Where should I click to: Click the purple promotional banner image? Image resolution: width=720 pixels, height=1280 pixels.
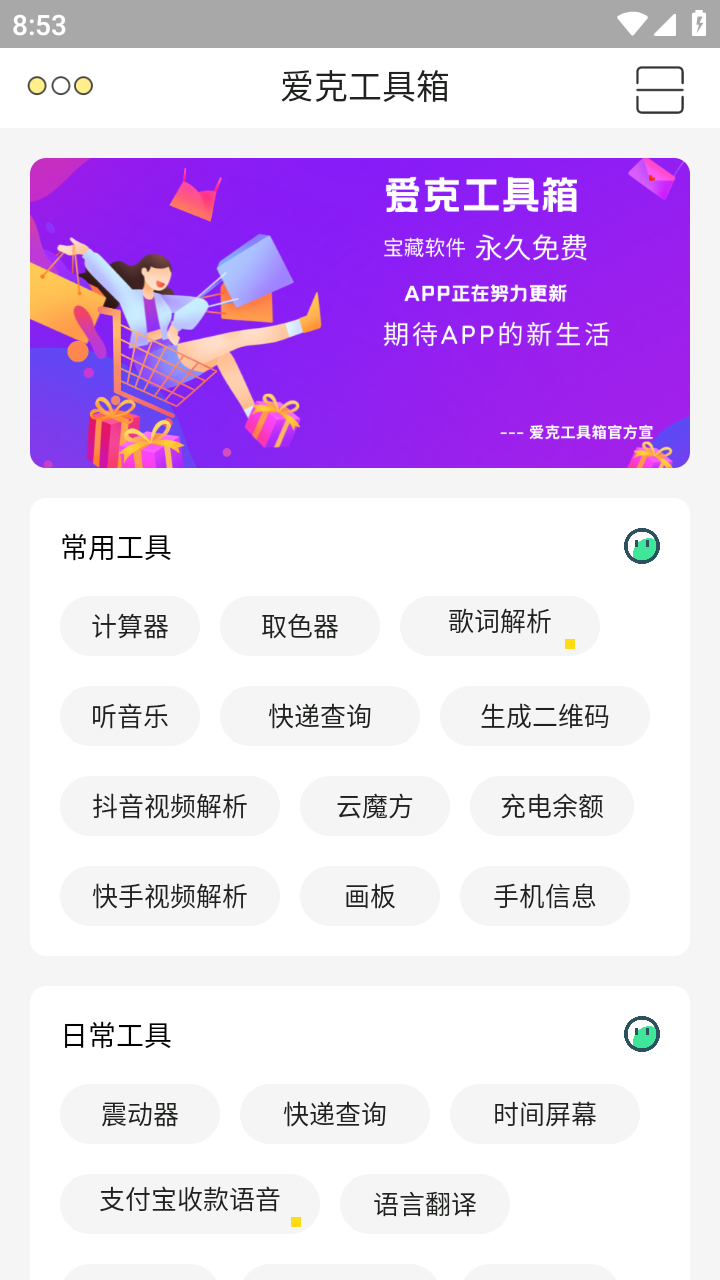(x=360, y=312)
